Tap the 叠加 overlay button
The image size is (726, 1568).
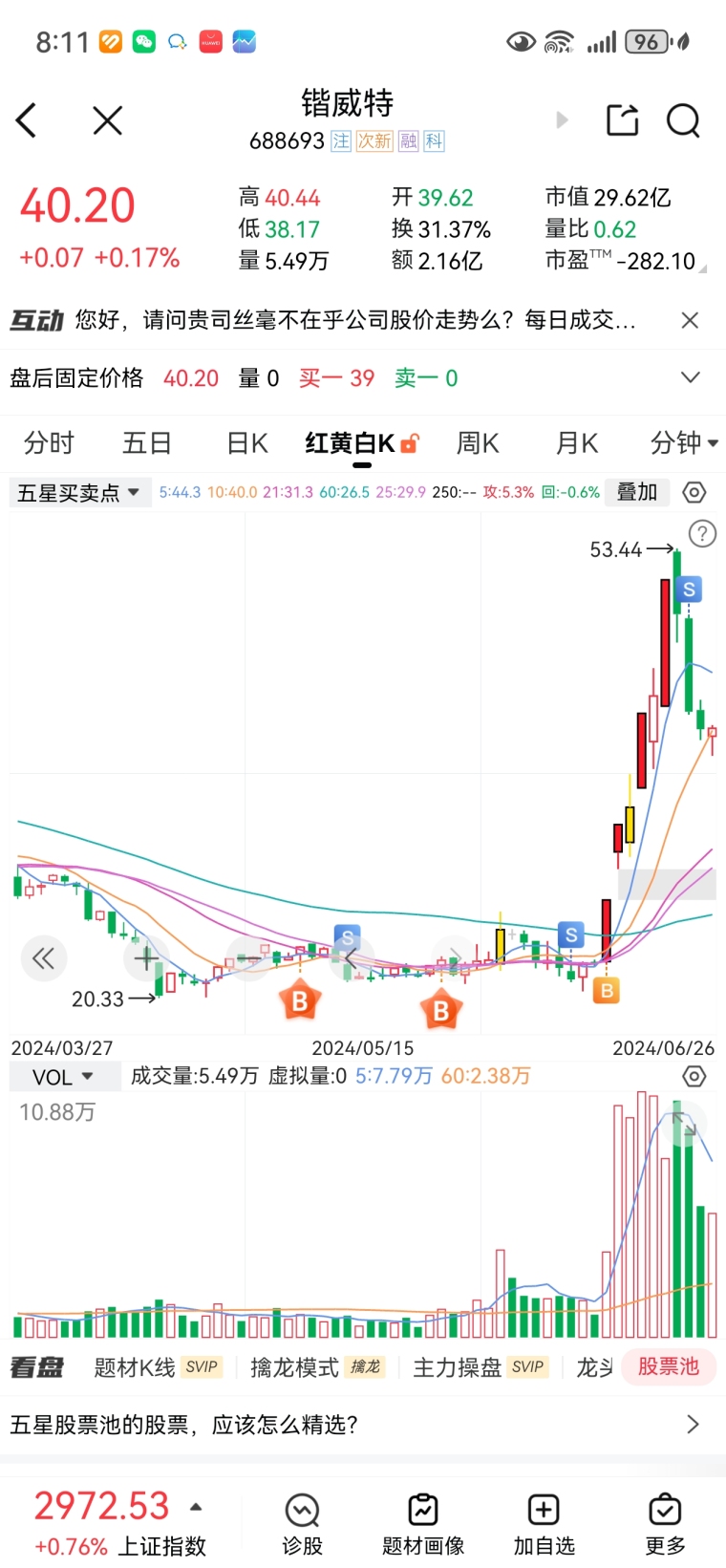637,492
